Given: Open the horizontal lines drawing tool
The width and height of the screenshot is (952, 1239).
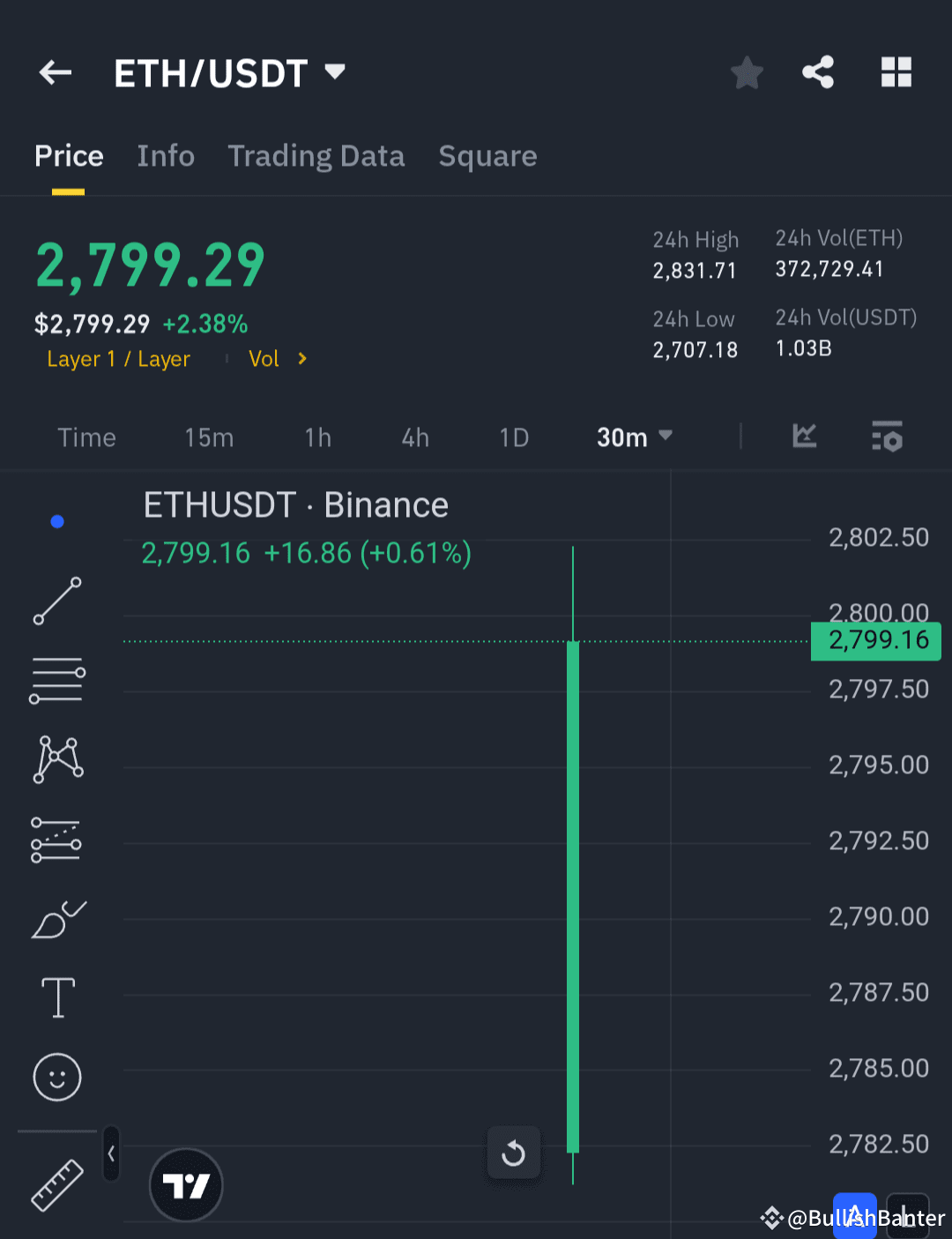Looking at the screenshot, I should (x=56, y=679).
